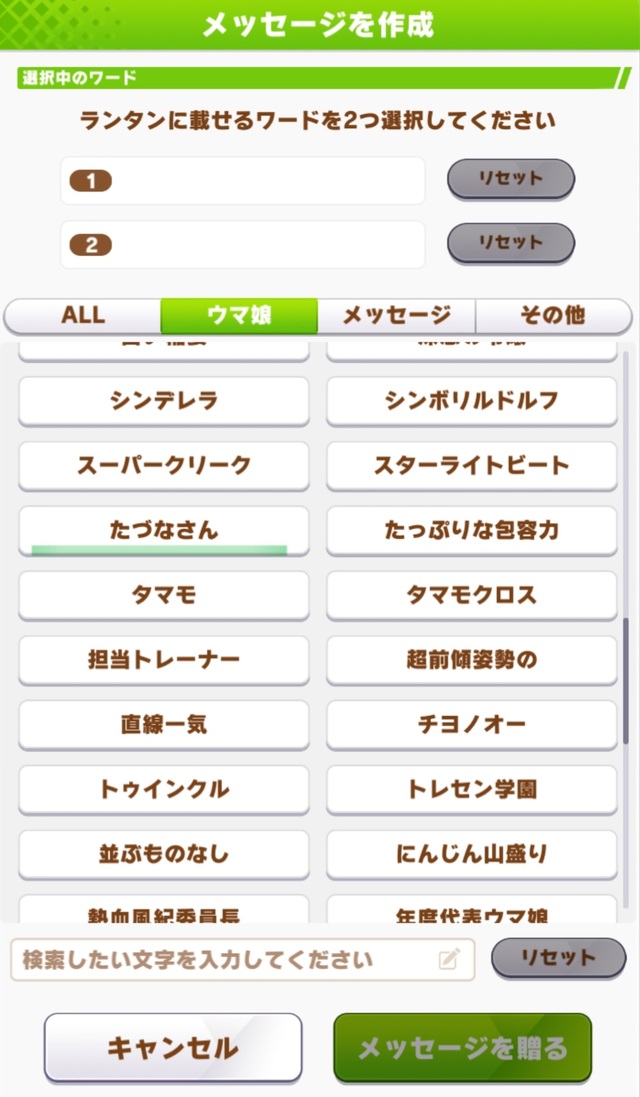The width and height of the screenshot is (640, 1097).
Task: Reset word slot 1
Action: click(x=510, y=179)
